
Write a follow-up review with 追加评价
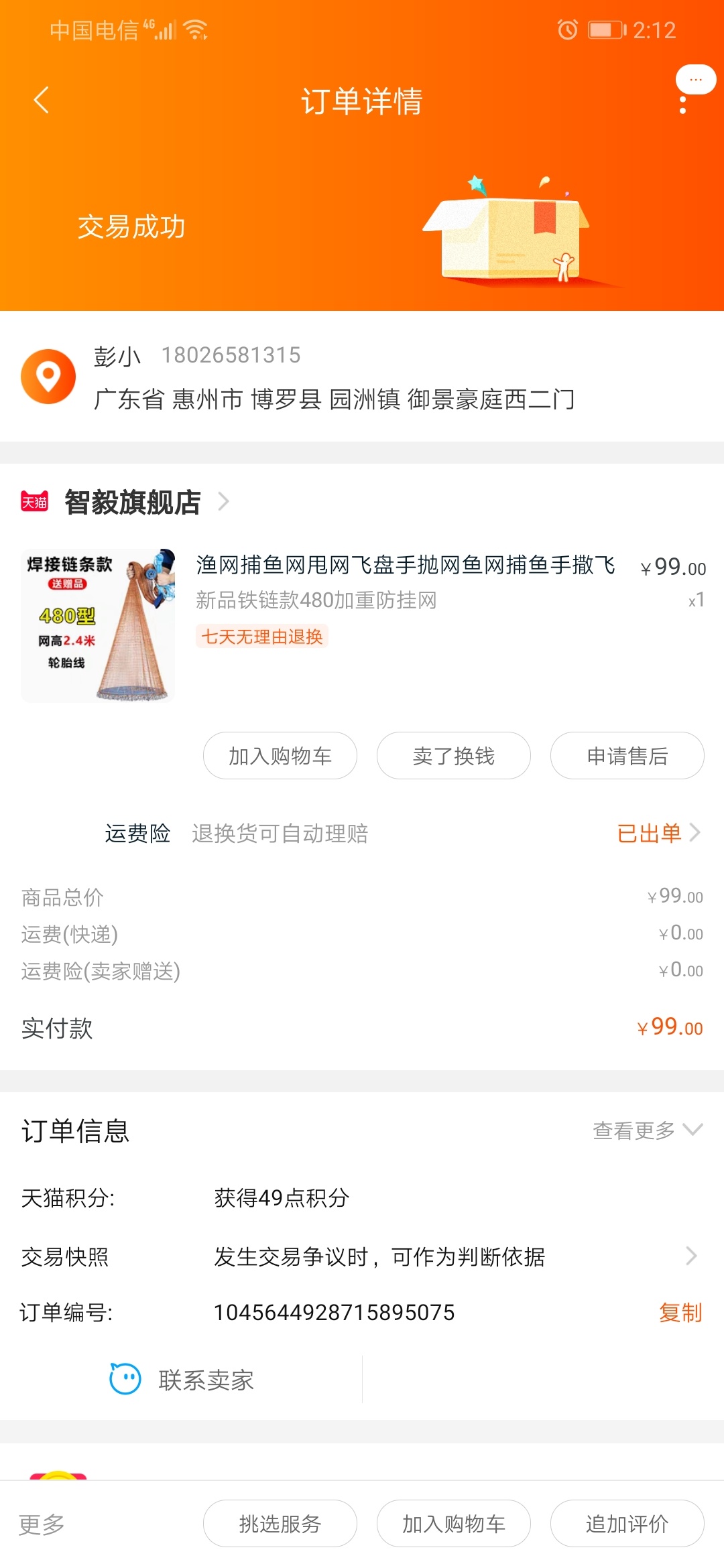(627, 1524)
